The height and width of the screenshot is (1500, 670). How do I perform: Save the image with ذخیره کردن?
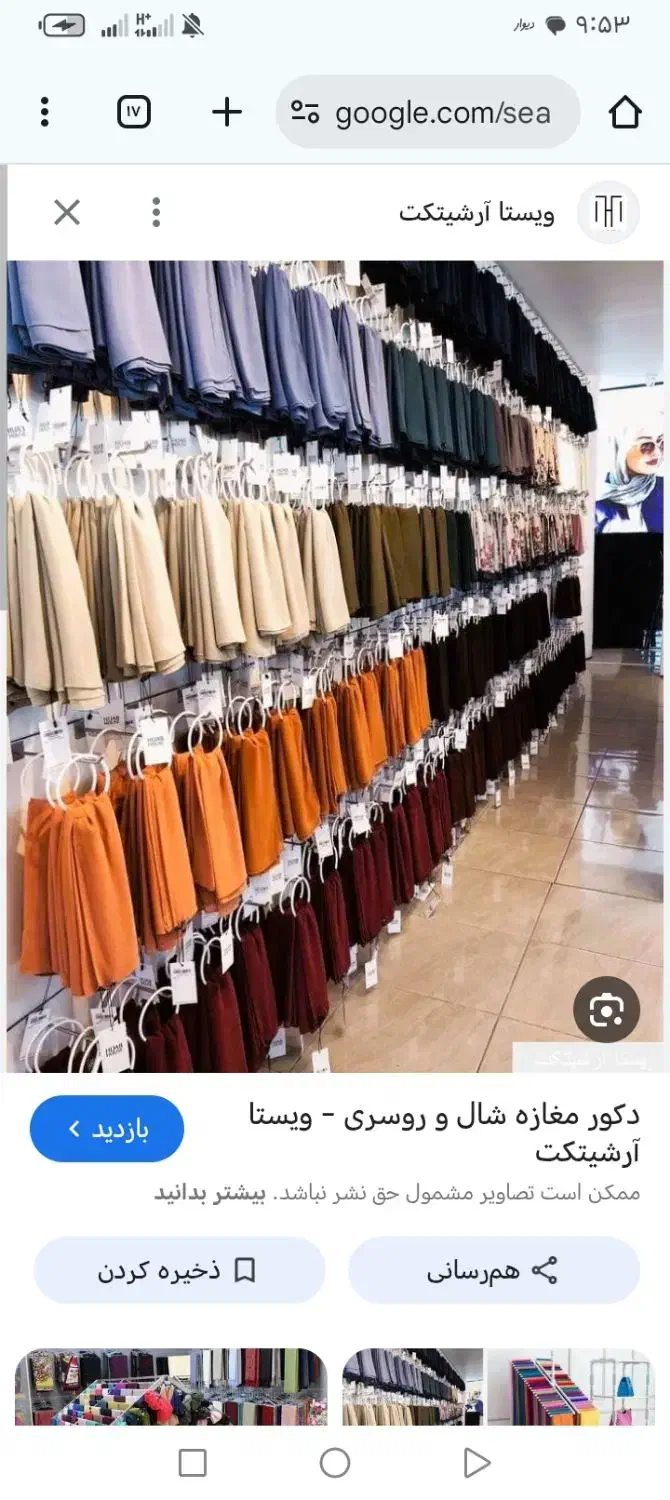click(x=179, y=1270)
